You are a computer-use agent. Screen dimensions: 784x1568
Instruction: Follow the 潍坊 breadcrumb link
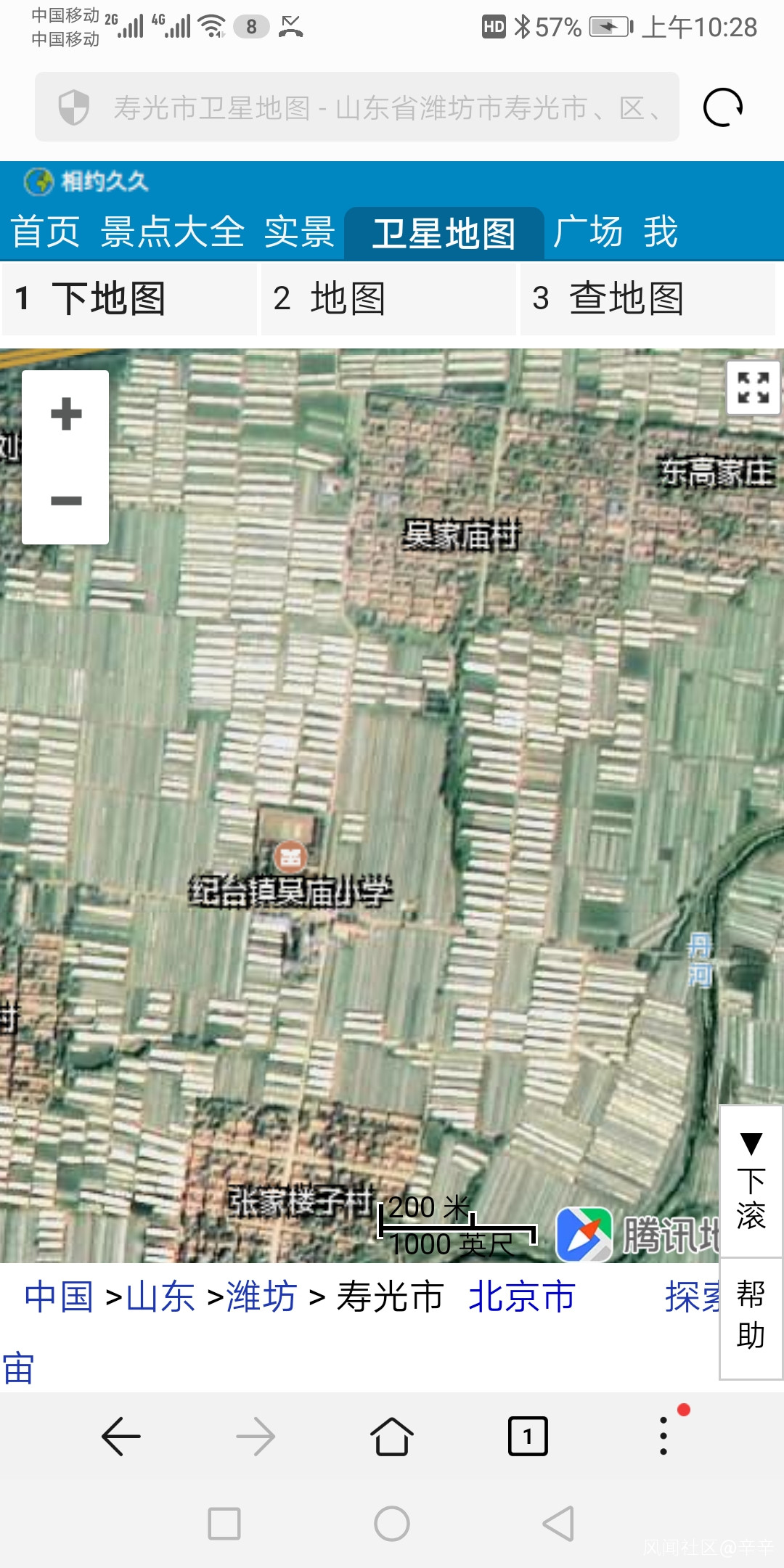click(261, 1297)
